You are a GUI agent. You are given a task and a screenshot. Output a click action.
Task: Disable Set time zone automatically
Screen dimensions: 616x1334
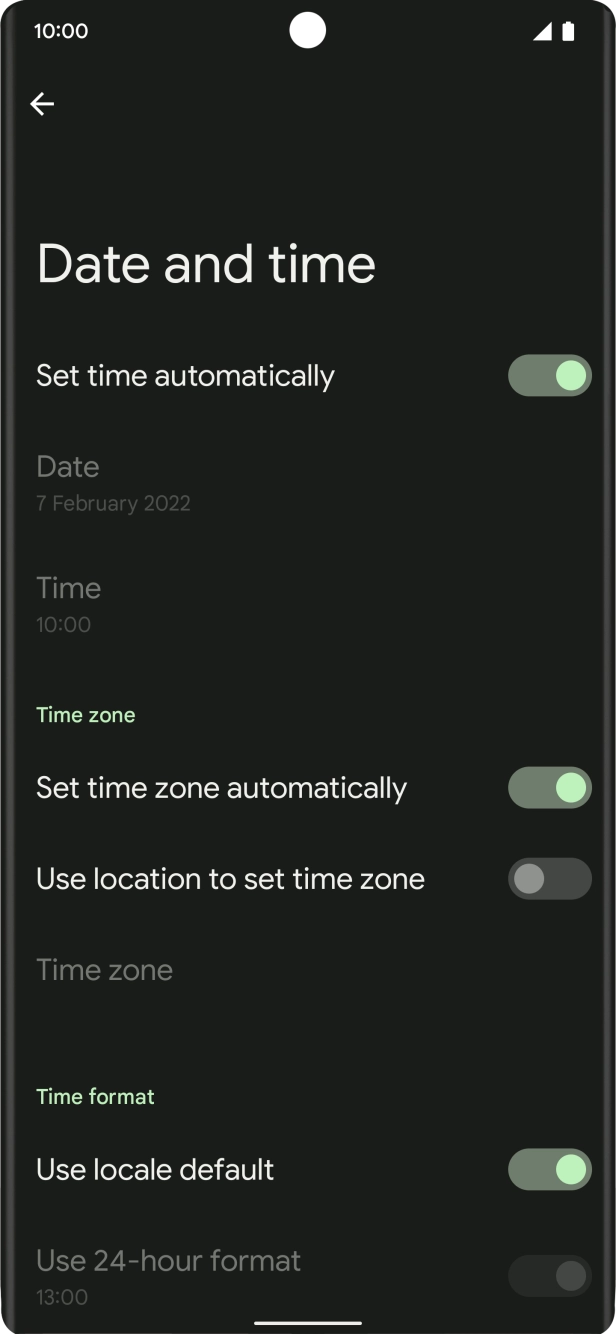tap(549, 788)
